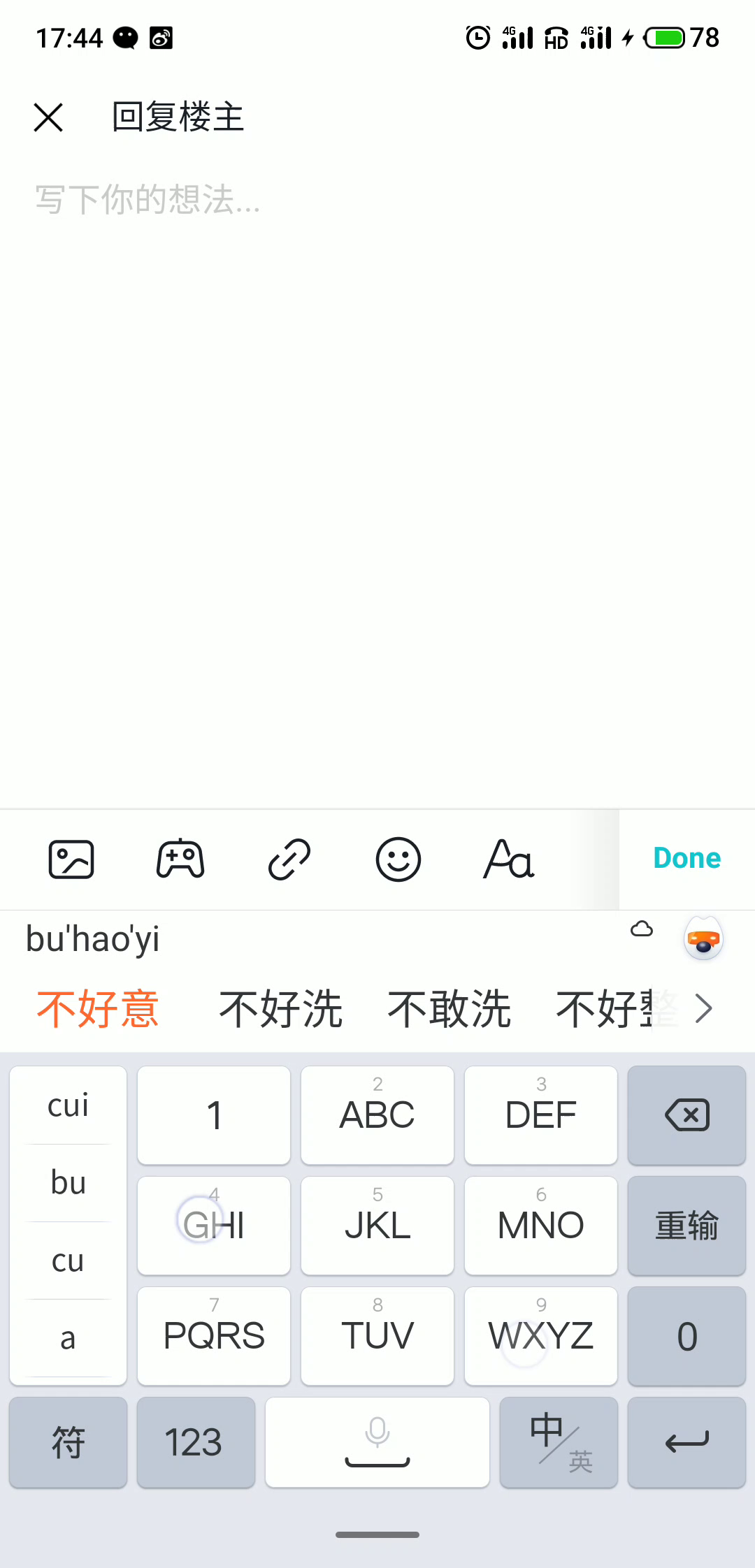Close the reply composer
Image resolution: width=755 pixels, height=1568 pixels.
48,117
